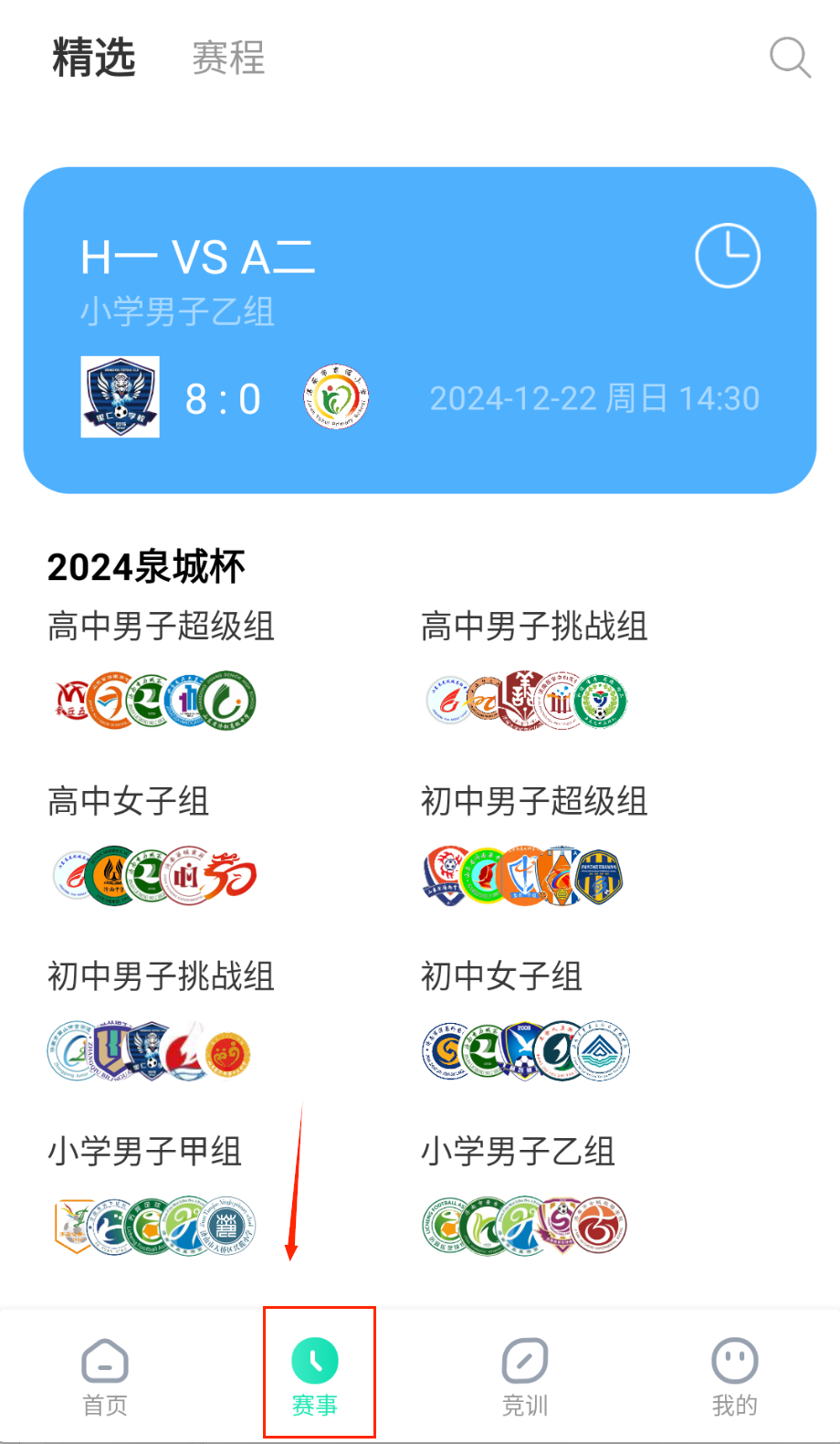Open the H一 VS A二 match card

tap(419, 330)
